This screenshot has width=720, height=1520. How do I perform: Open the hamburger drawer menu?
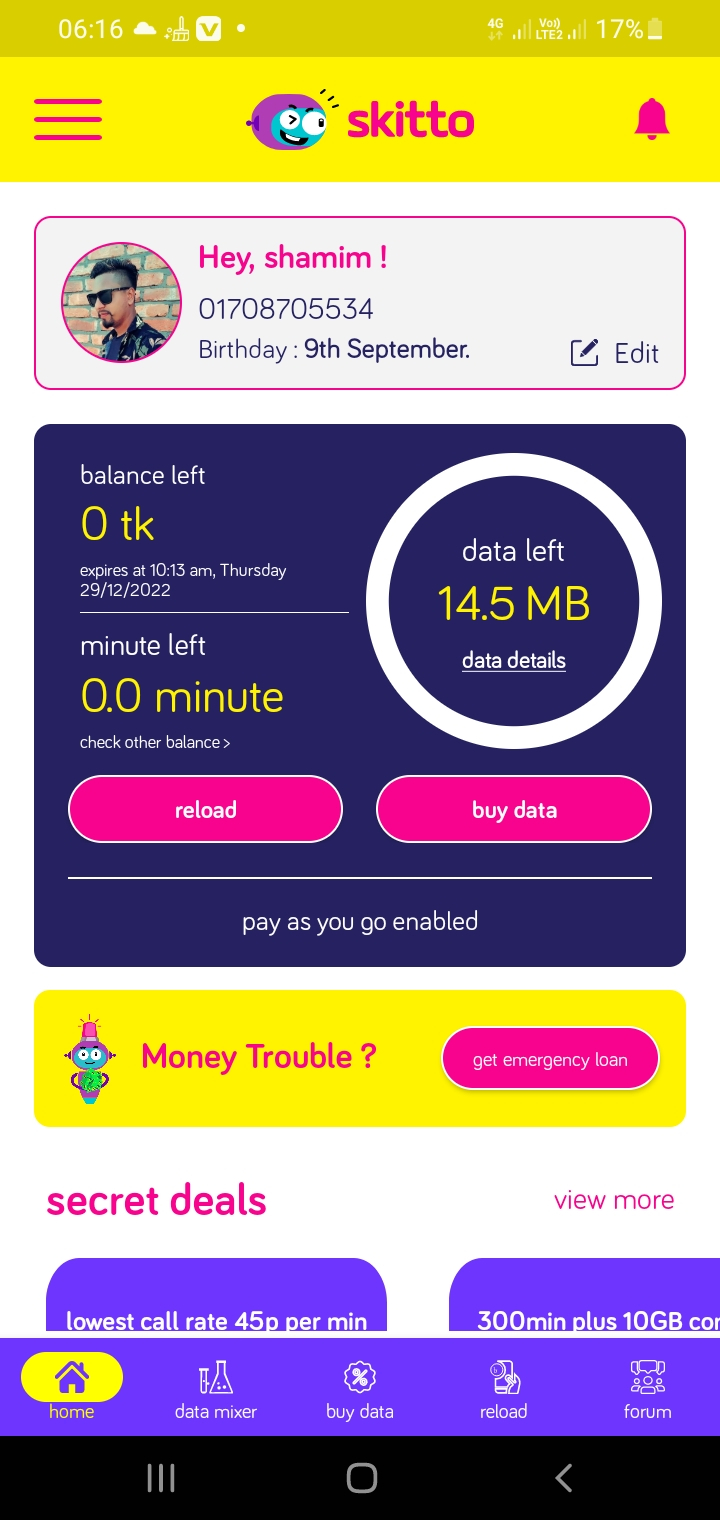[x=68, y=119]
